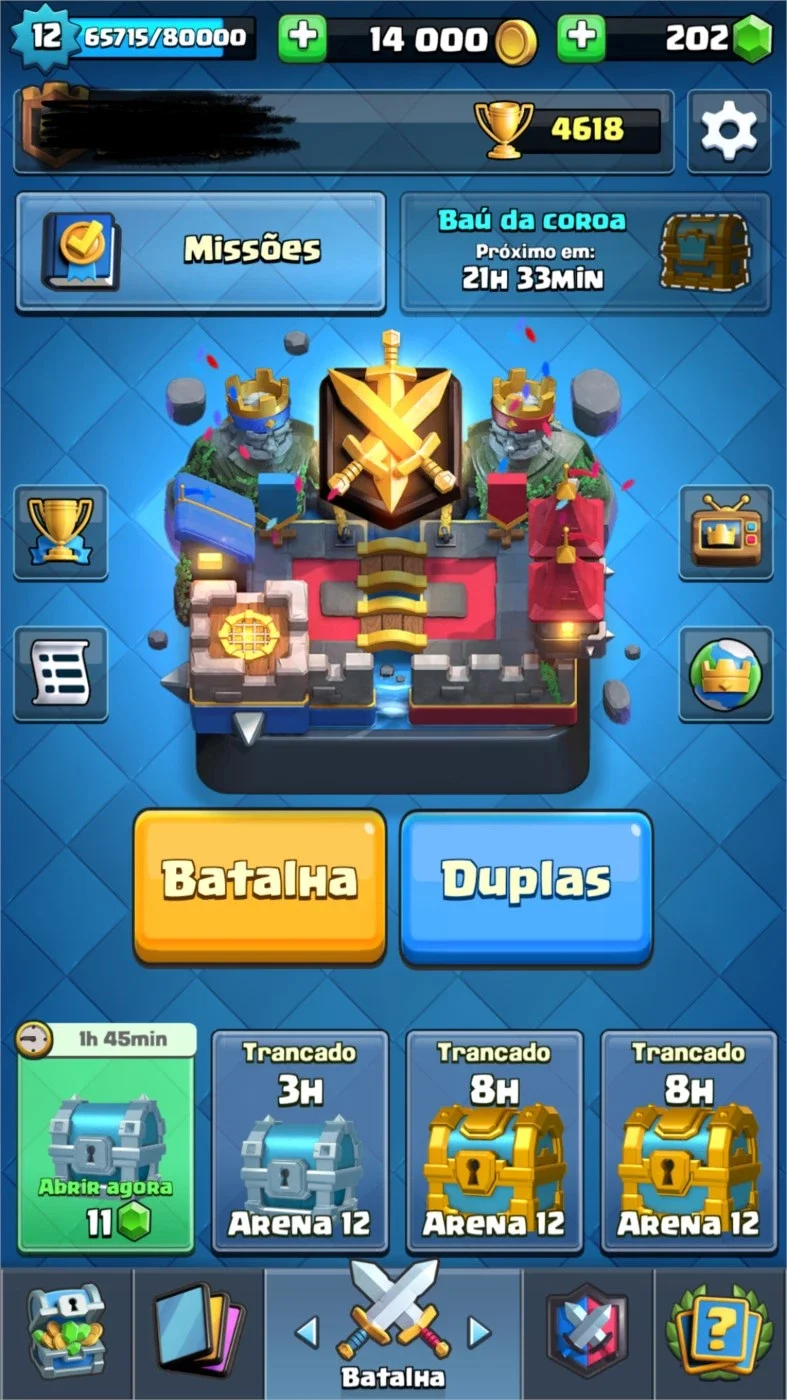Tap the right arrow beside Batalha tab

[x=480, y=1331]
